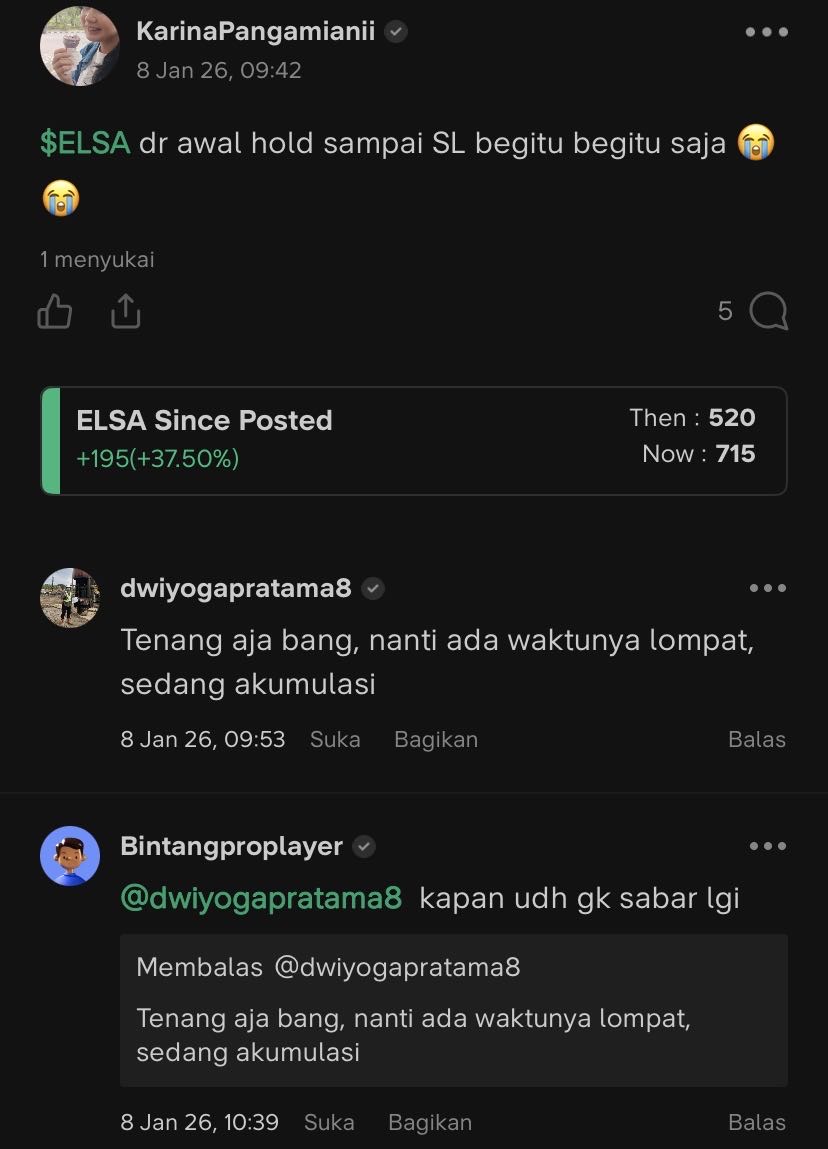Open the ELSA Since Posted card
Viewport: 828px width, 1149px height.
413,441
